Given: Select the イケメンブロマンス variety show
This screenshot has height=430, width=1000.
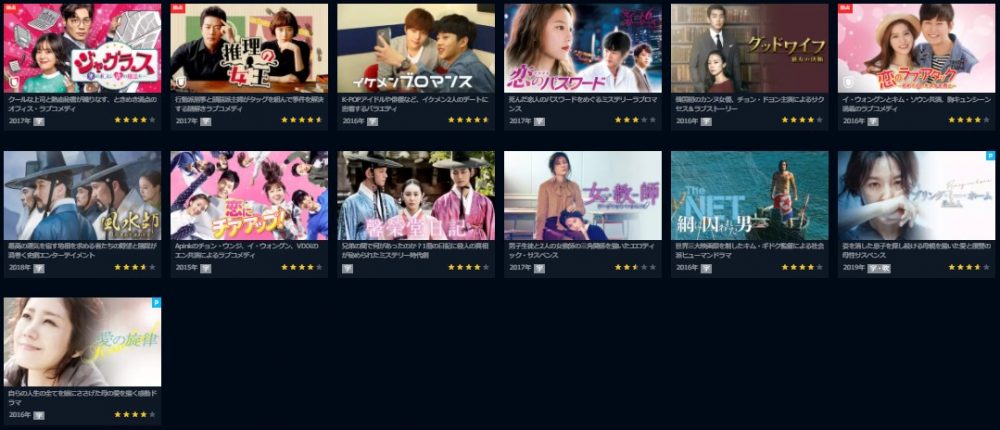Looking at the screenshot, I should tap(416, 49).
